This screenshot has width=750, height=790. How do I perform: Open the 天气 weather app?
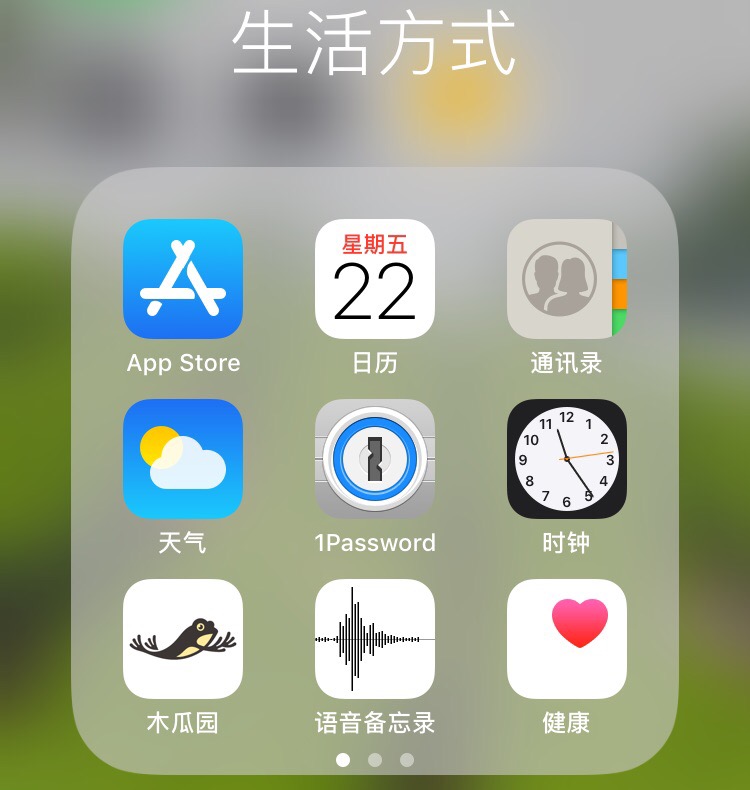[x=183, y=459]
